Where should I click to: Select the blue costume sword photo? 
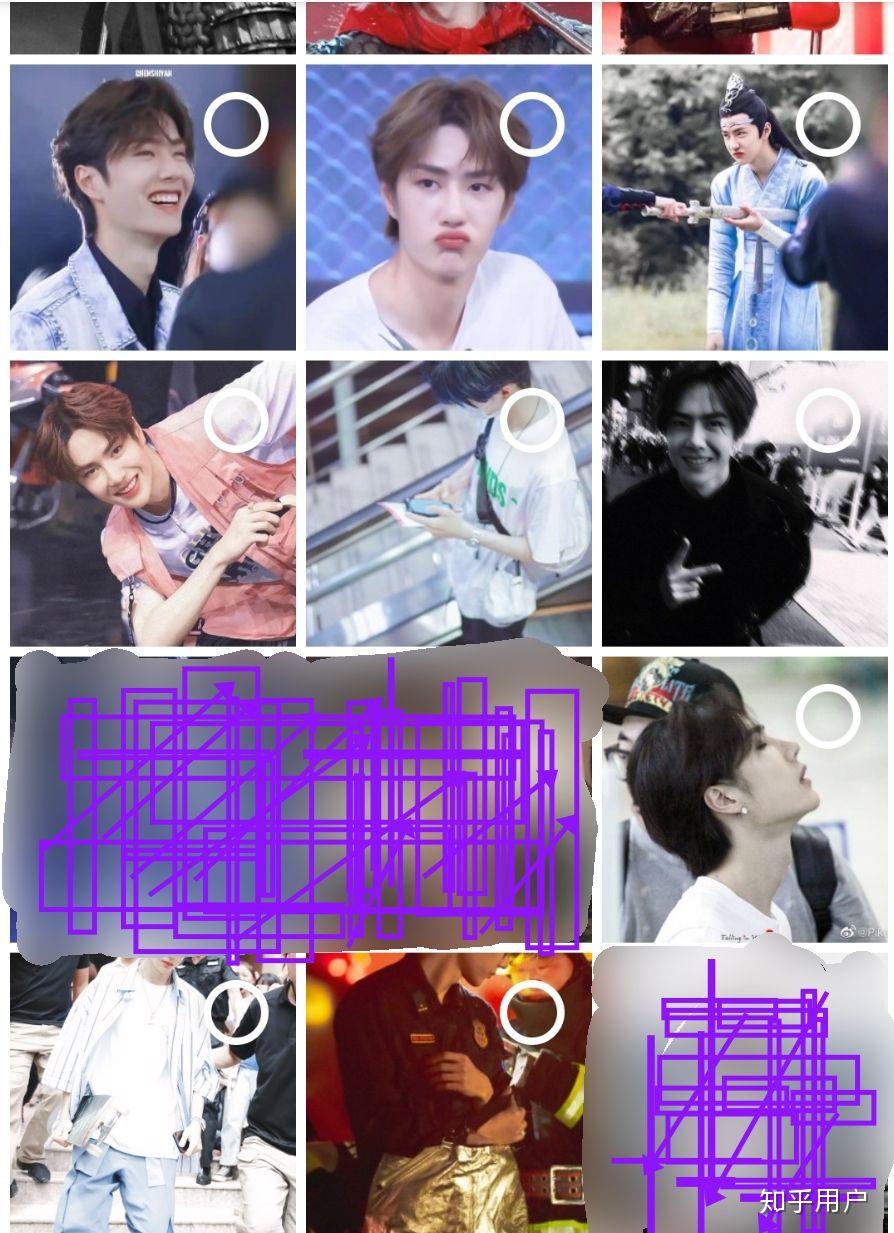(828, 125)
